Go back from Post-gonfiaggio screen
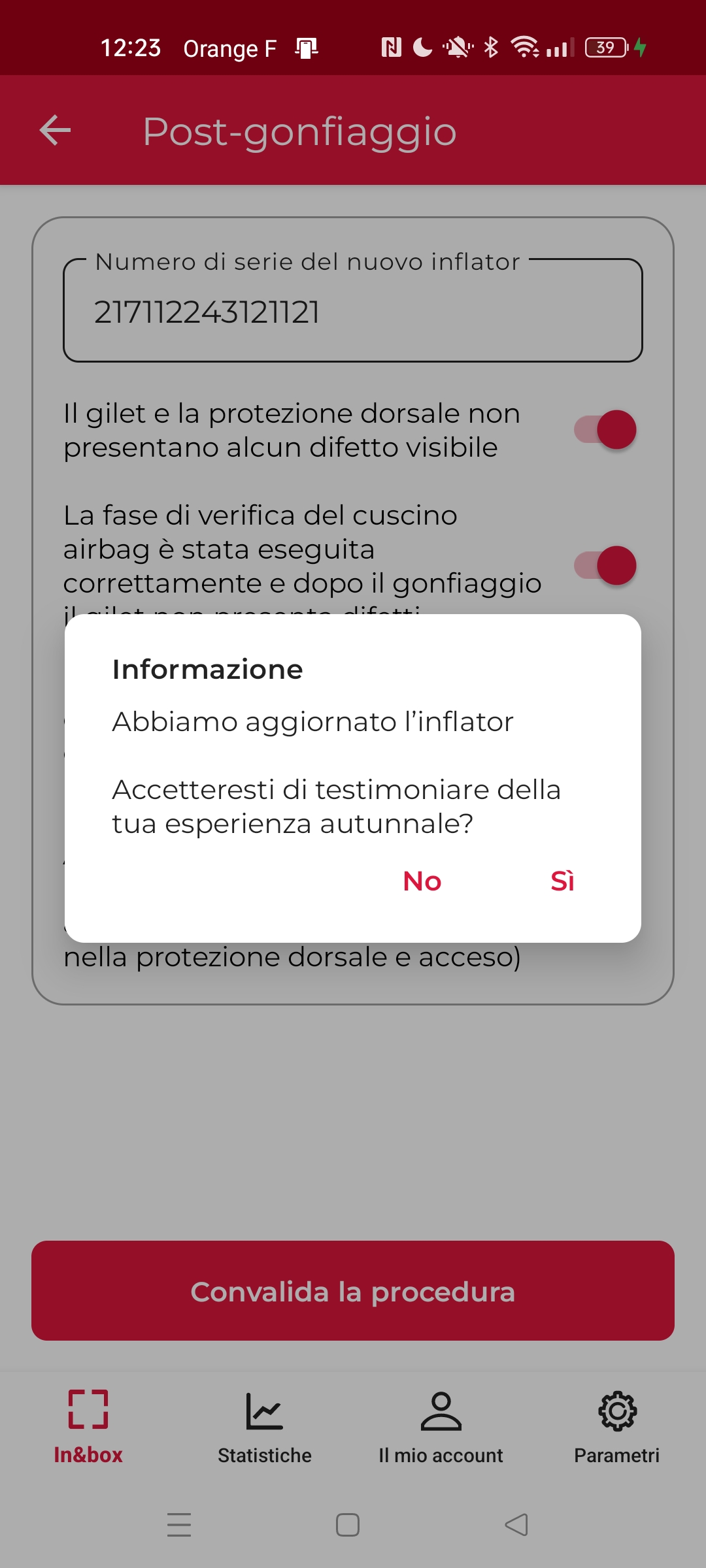The width and height of the screenshot is (706, 1568). tap(56, 131)
